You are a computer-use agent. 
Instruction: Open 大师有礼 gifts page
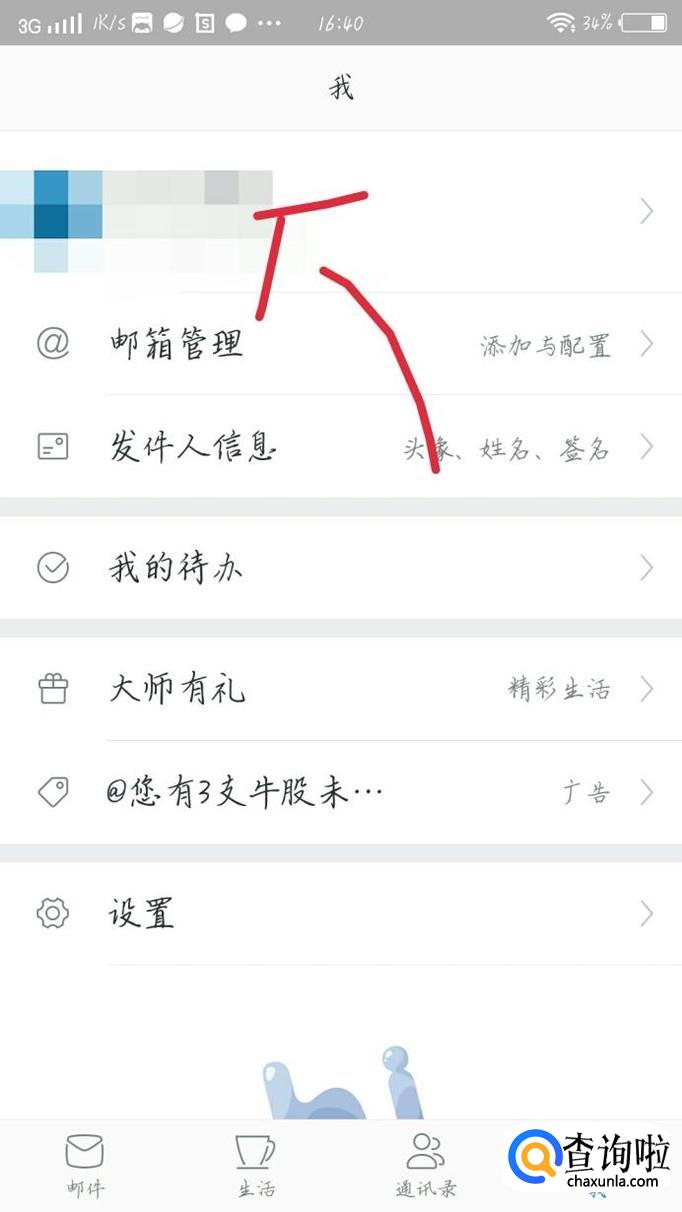click(340, 689)
